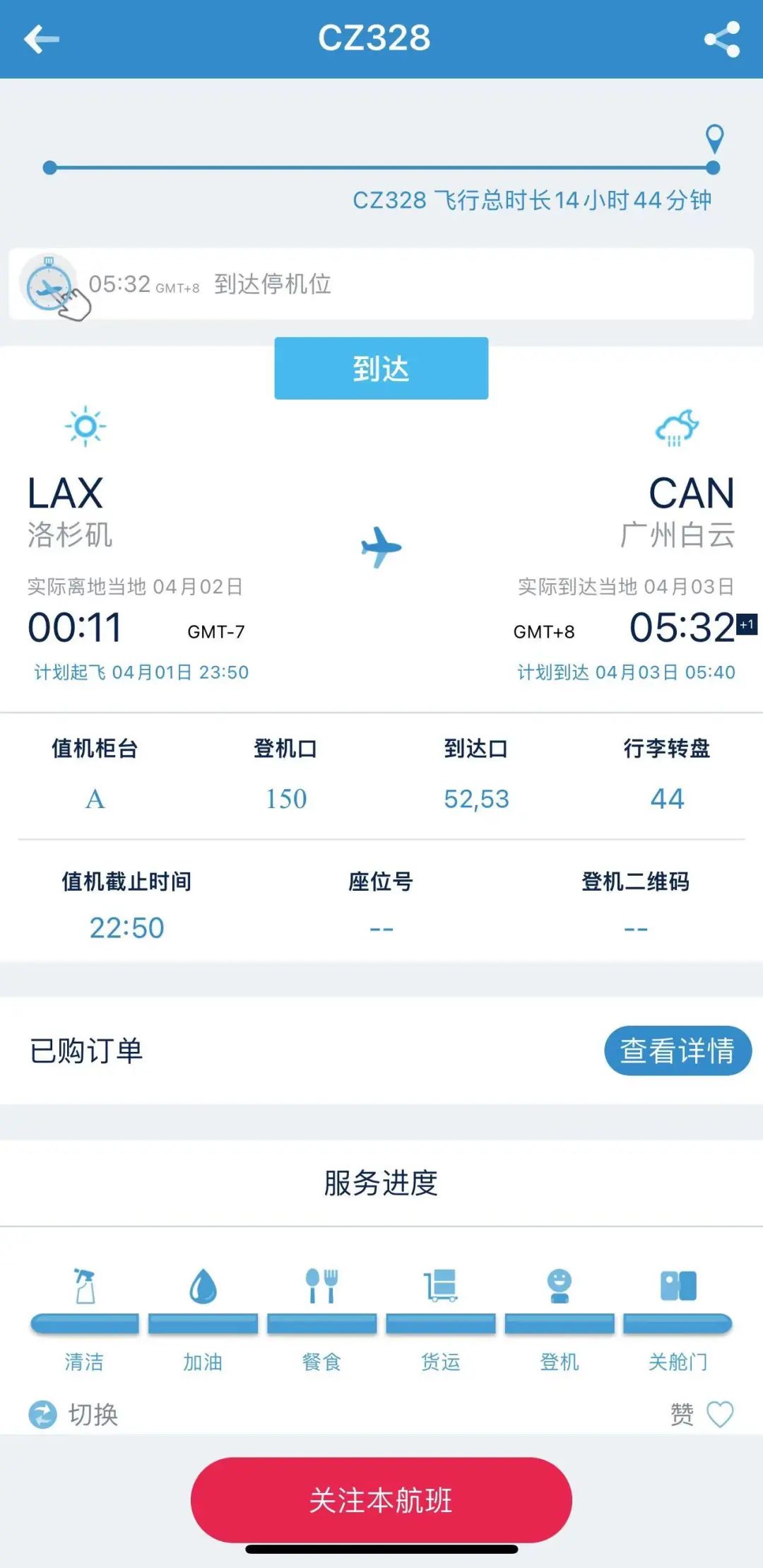Tap the flight timer icon with hand pointer
Screen dimensions: 763x1568
[49, 286]
